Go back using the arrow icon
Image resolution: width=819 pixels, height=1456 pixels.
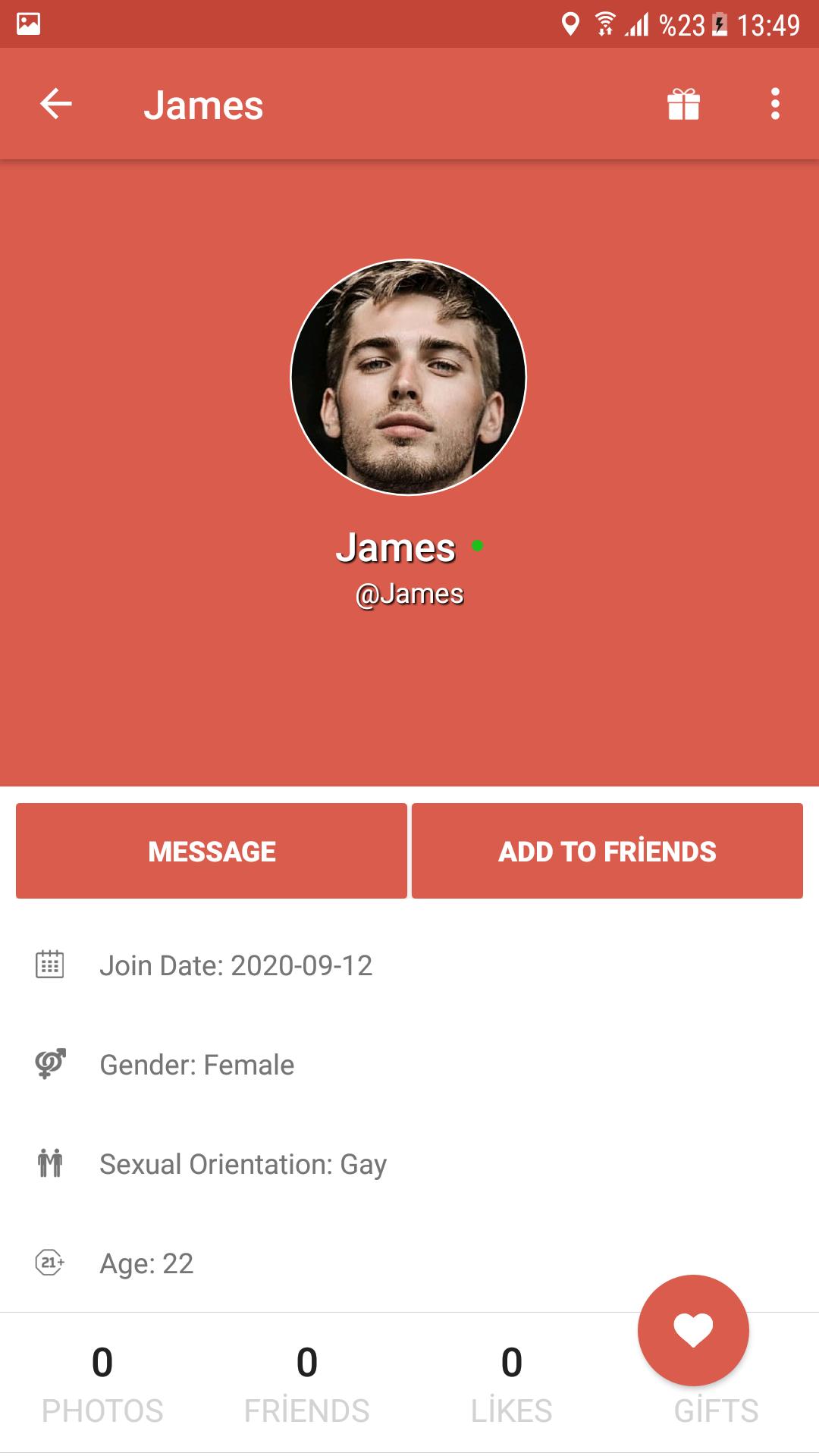pyautogui.click(x=55, y=104)
